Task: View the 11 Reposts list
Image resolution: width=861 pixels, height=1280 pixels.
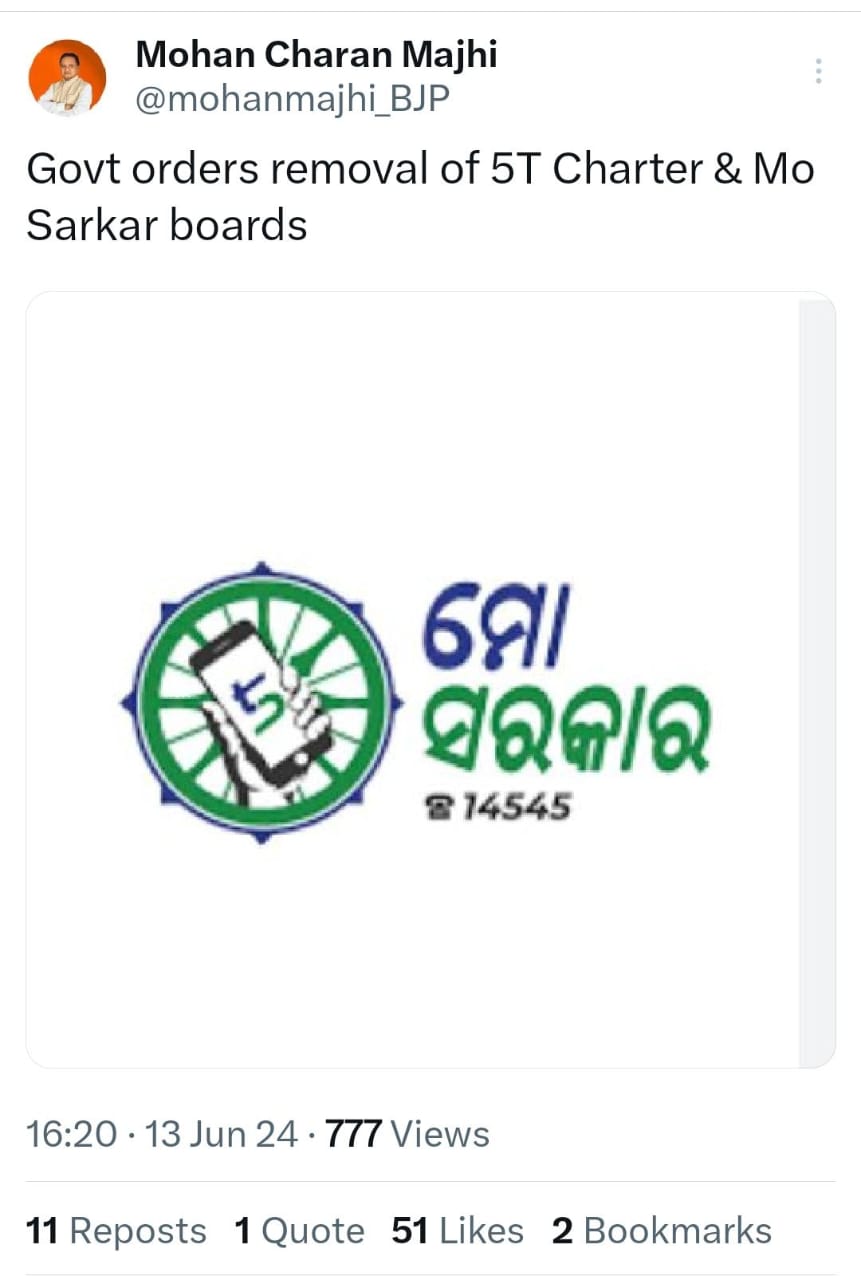Action: click(x=116, y=1231)
